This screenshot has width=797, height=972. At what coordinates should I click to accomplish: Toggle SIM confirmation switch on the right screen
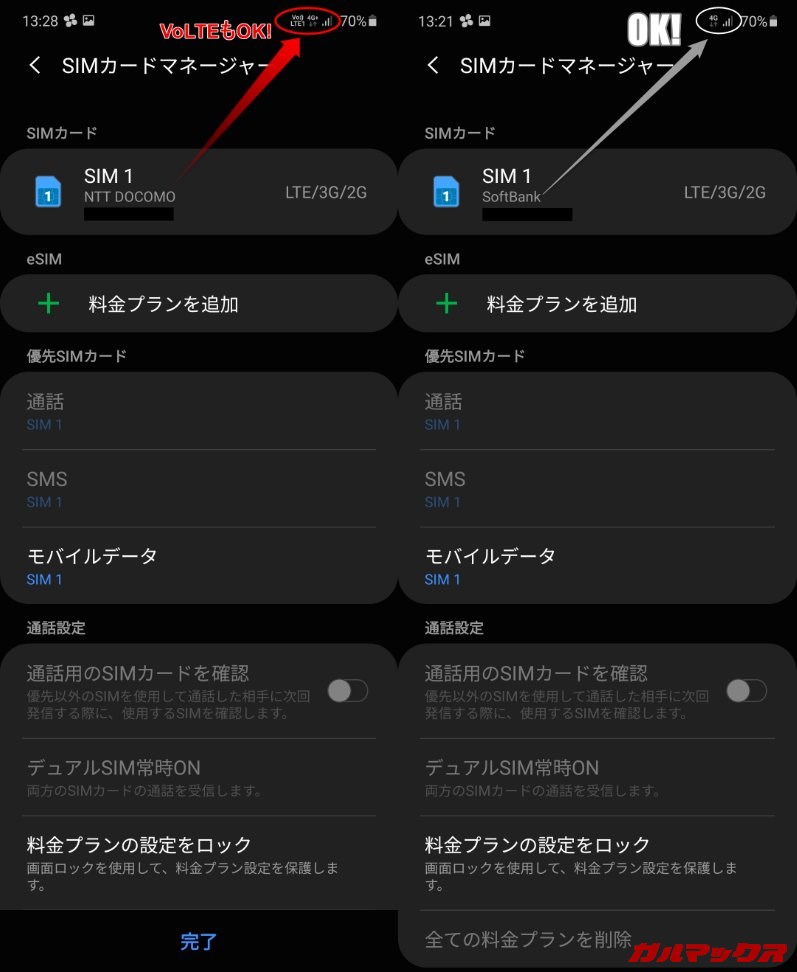click(x=745, y=691)
